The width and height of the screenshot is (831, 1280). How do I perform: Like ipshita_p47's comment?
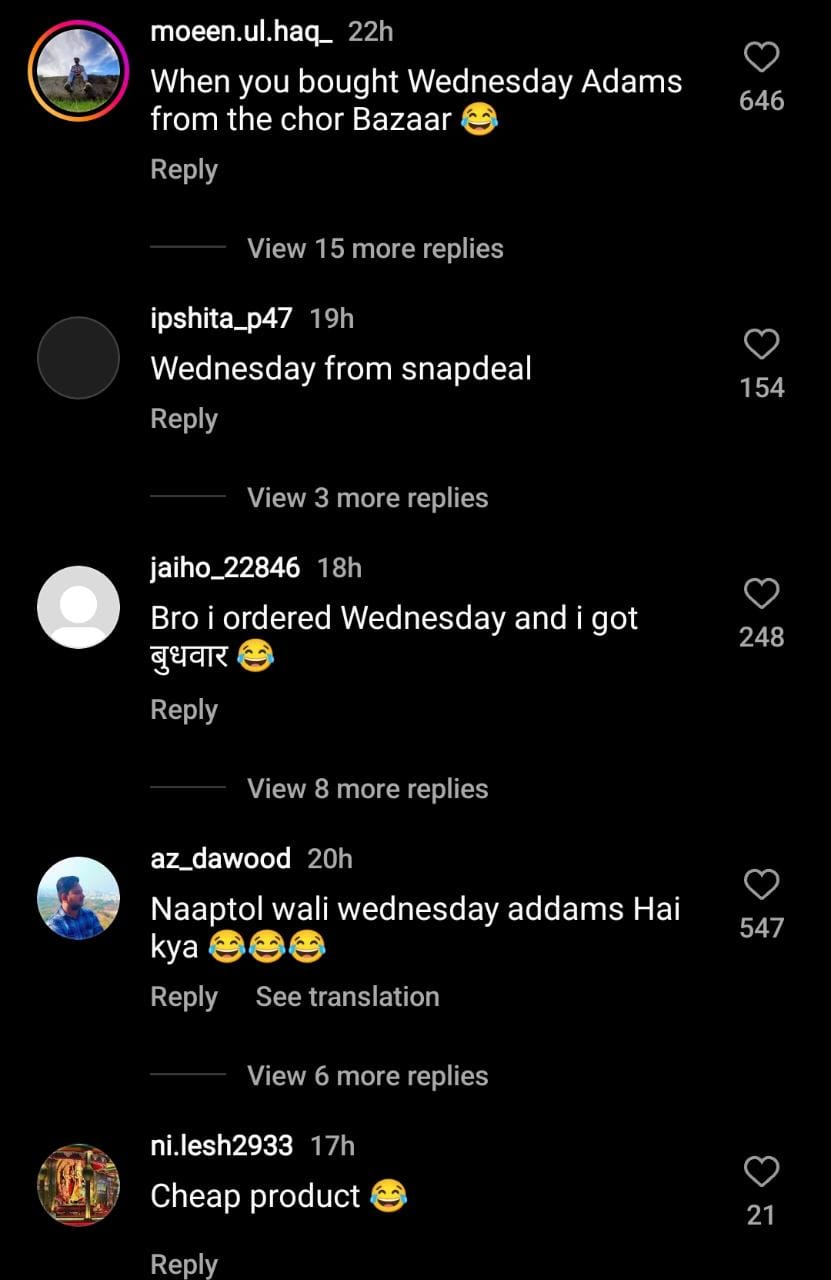tap(761, 345)
